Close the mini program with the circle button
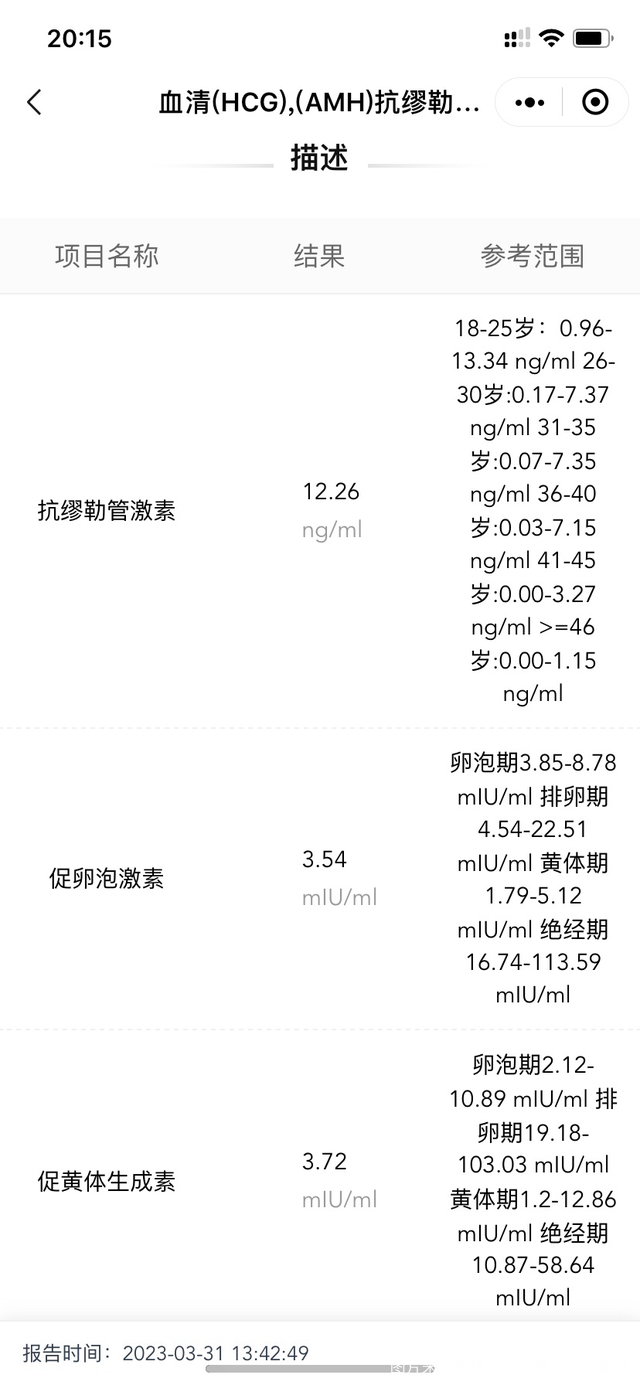 [595, 102]
